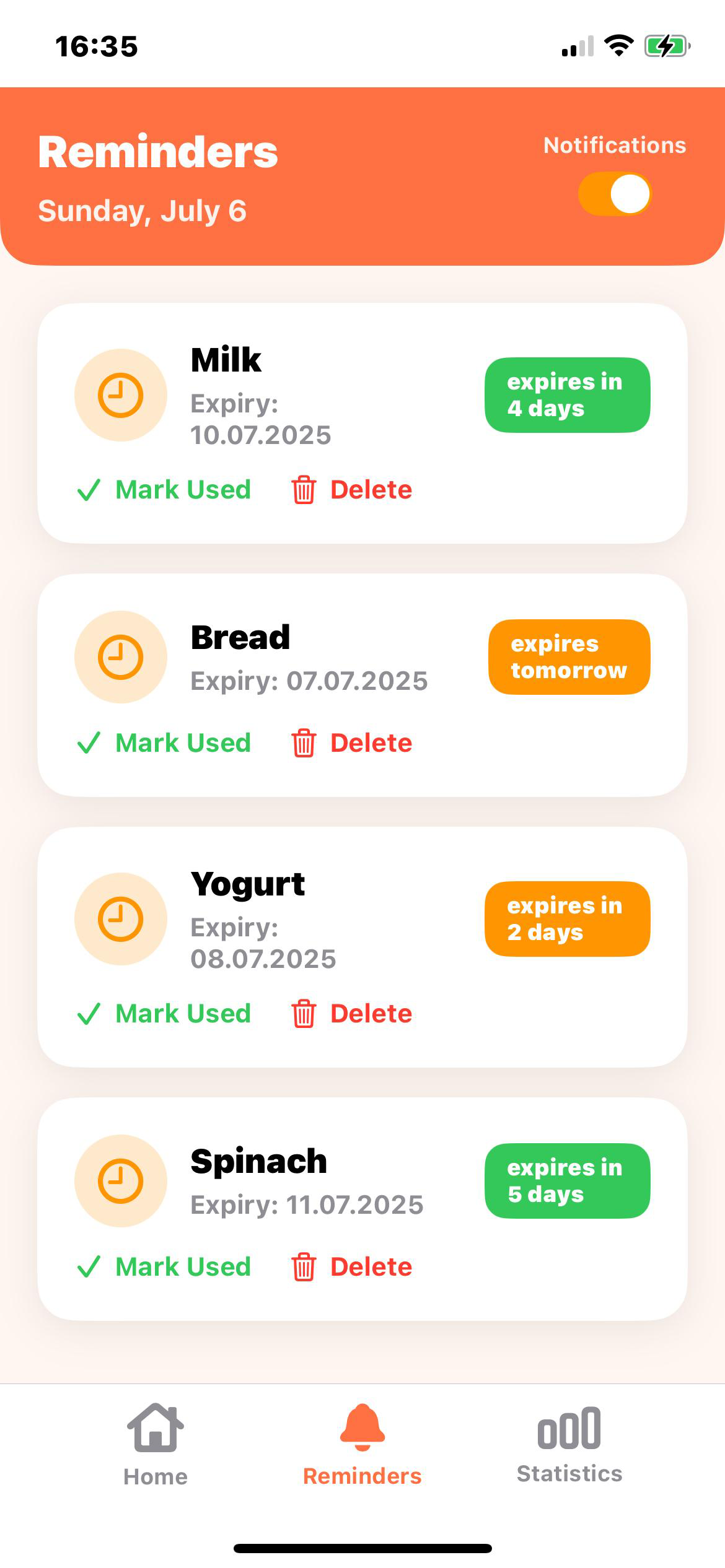
Task: Tap the 'expires in 4 days' badge on Milk
Action: pyautogui.click(x=567, y=394)
